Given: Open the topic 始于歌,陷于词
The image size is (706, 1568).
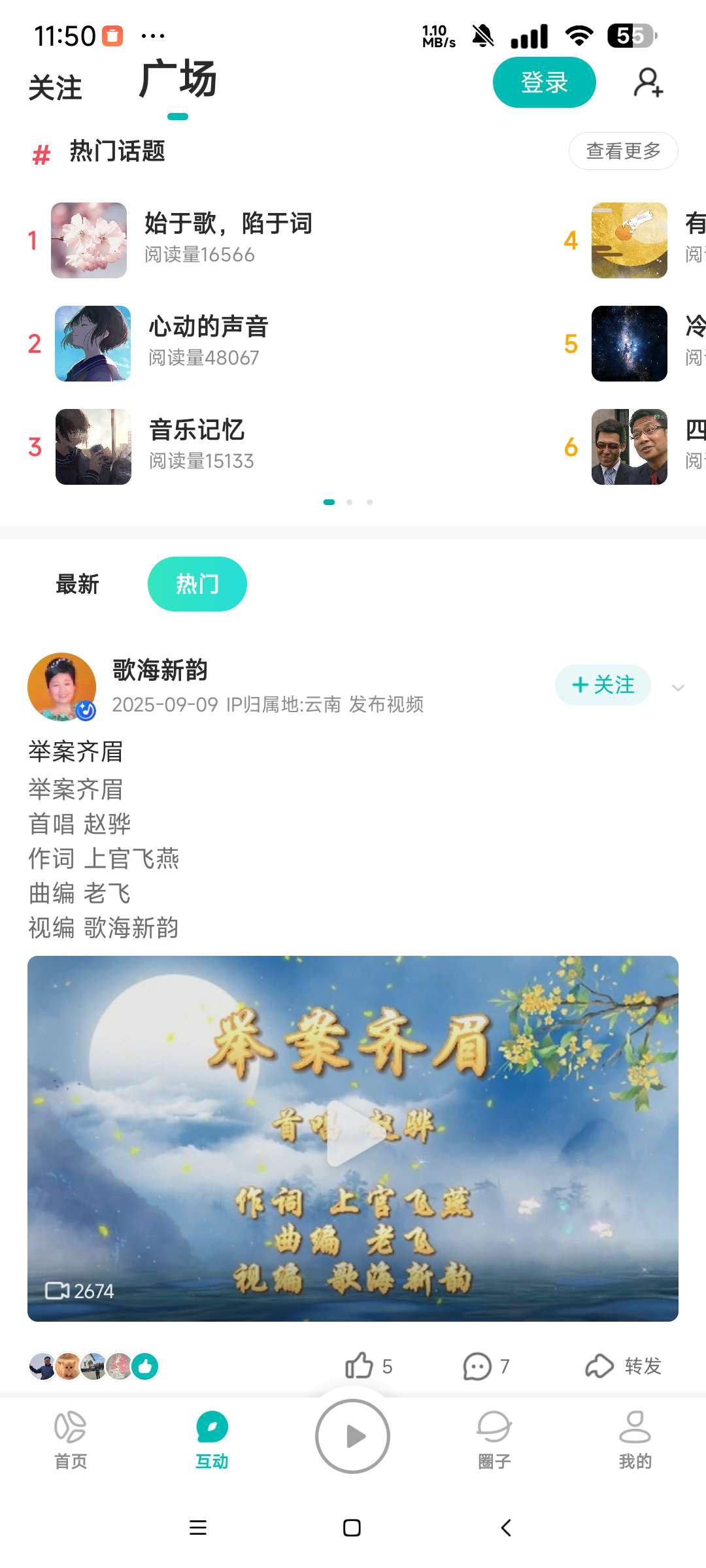Looking at the screenshot, I should point(227,224).
